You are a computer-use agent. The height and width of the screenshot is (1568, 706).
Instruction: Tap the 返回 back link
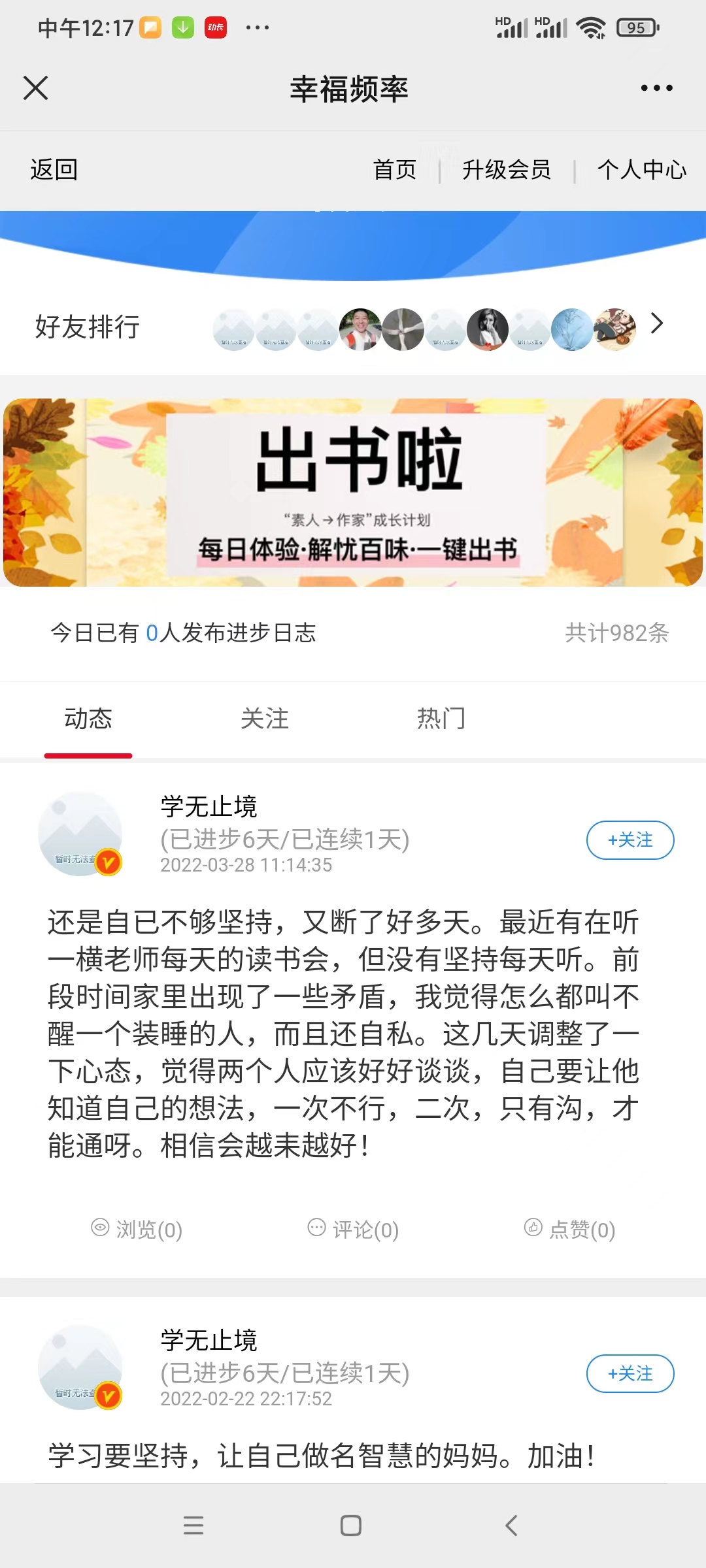pyautogui.click(x=54, y=170)
